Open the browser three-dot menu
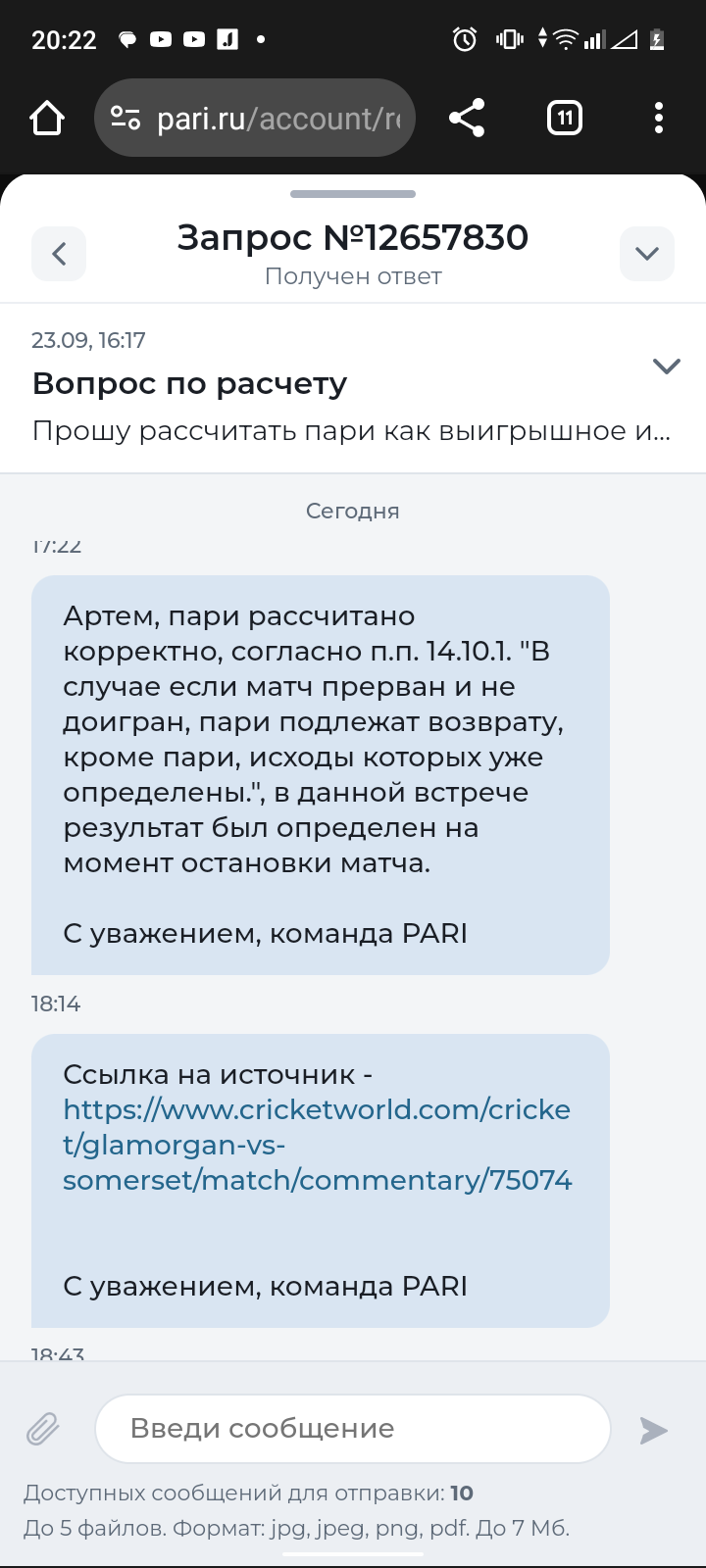 coord(658,119)
